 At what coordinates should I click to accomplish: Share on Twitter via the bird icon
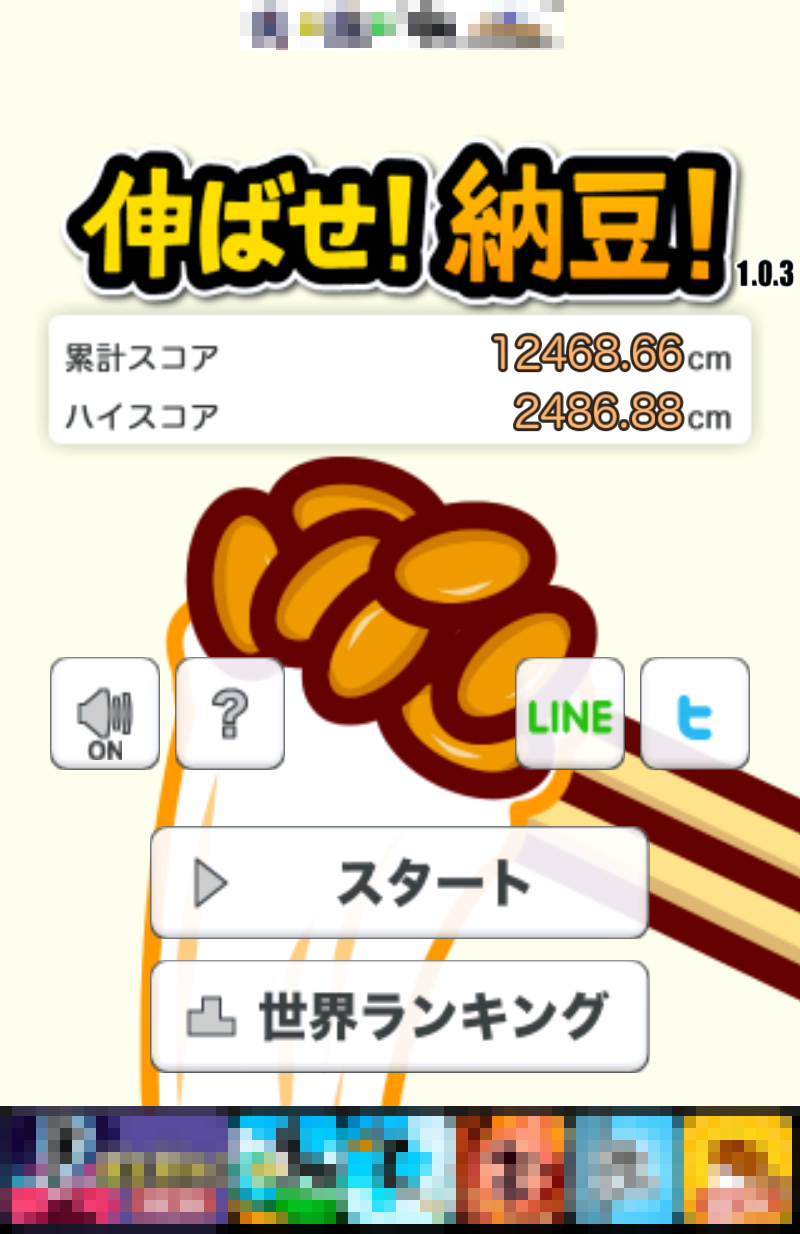click(x=695, y=713)
